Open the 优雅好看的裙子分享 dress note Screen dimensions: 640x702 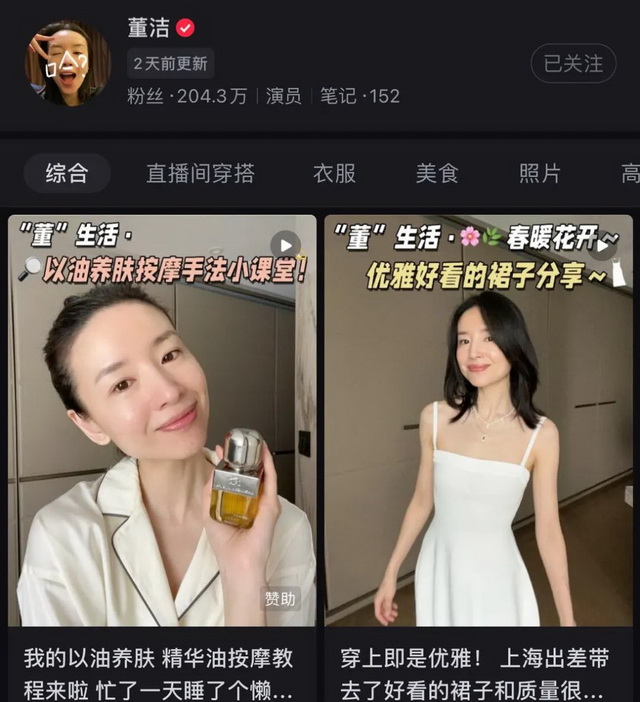(x=478, y=420)
